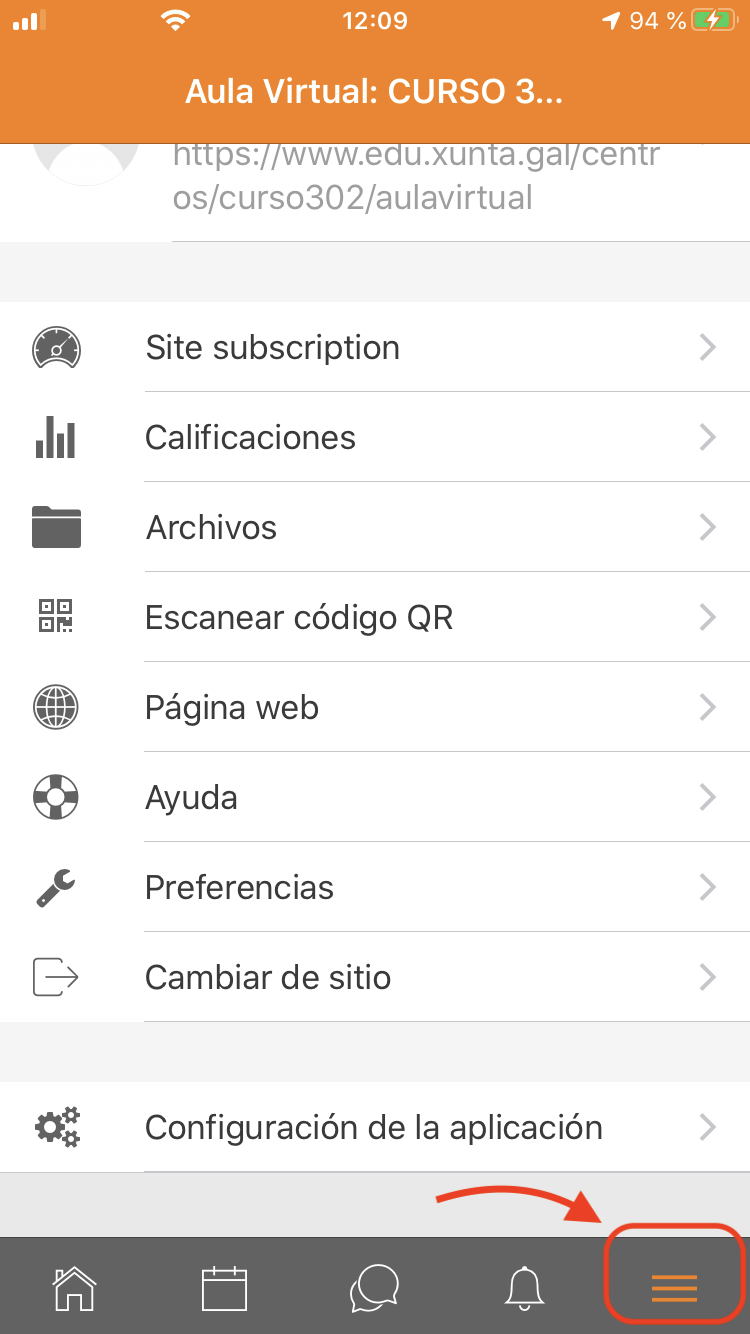Switch to the calendar tab
The image size is (750, 1334).
coord(224,1288)
